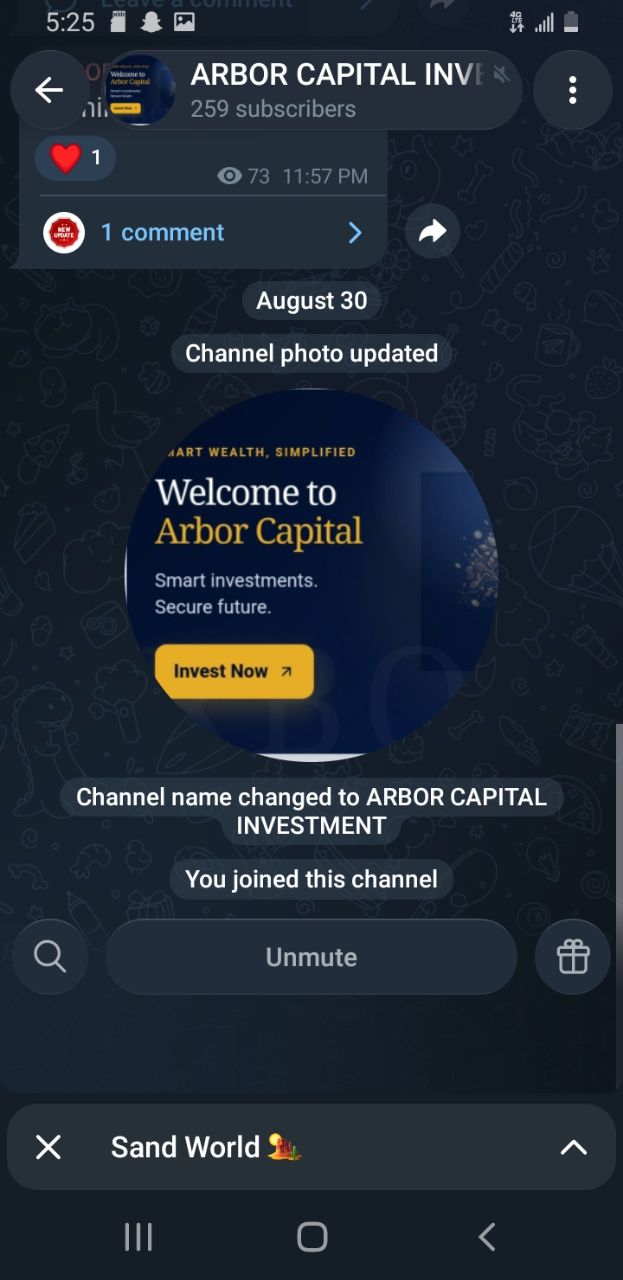Open ARBOR CAPITAL channel info header

tap(313, 90)
